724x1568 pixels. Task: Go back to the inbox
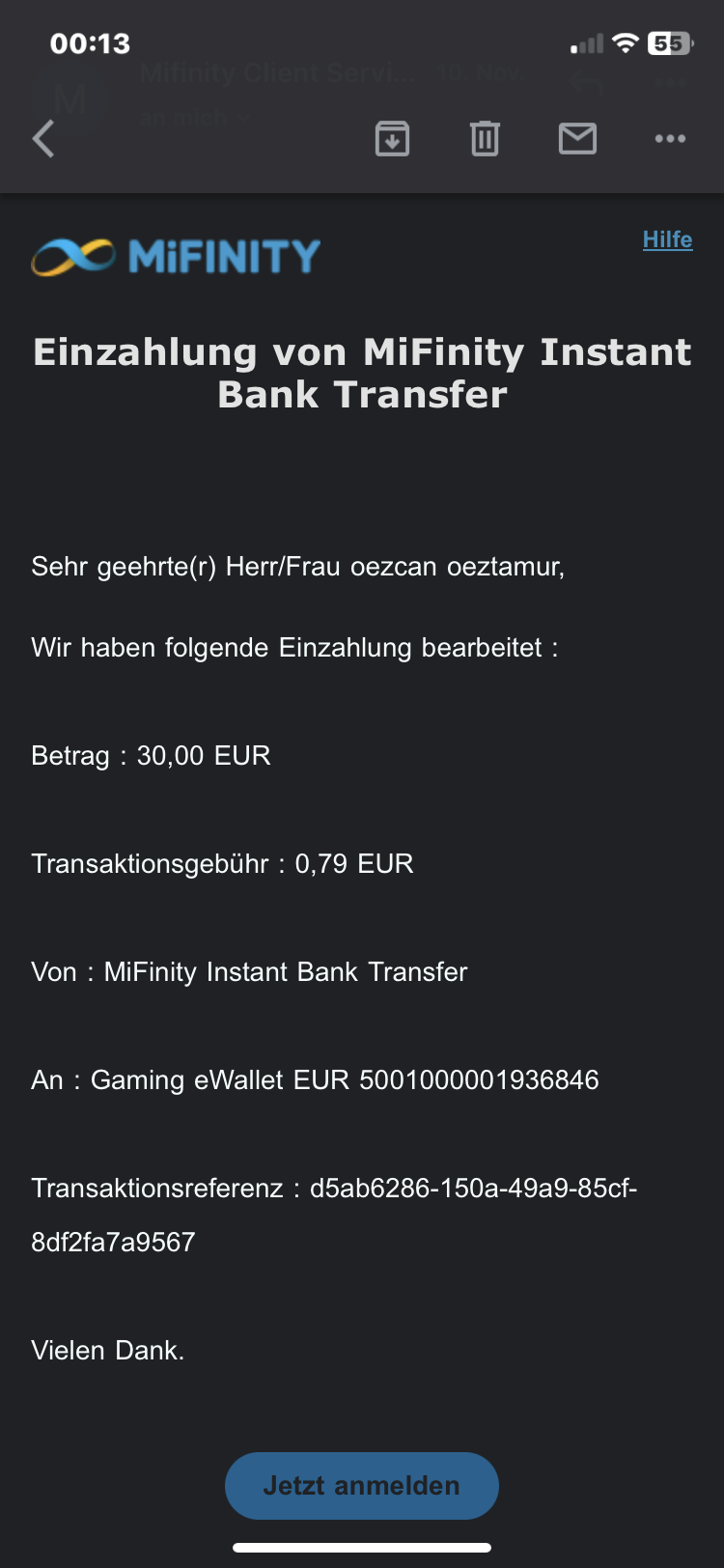point(43,139)
